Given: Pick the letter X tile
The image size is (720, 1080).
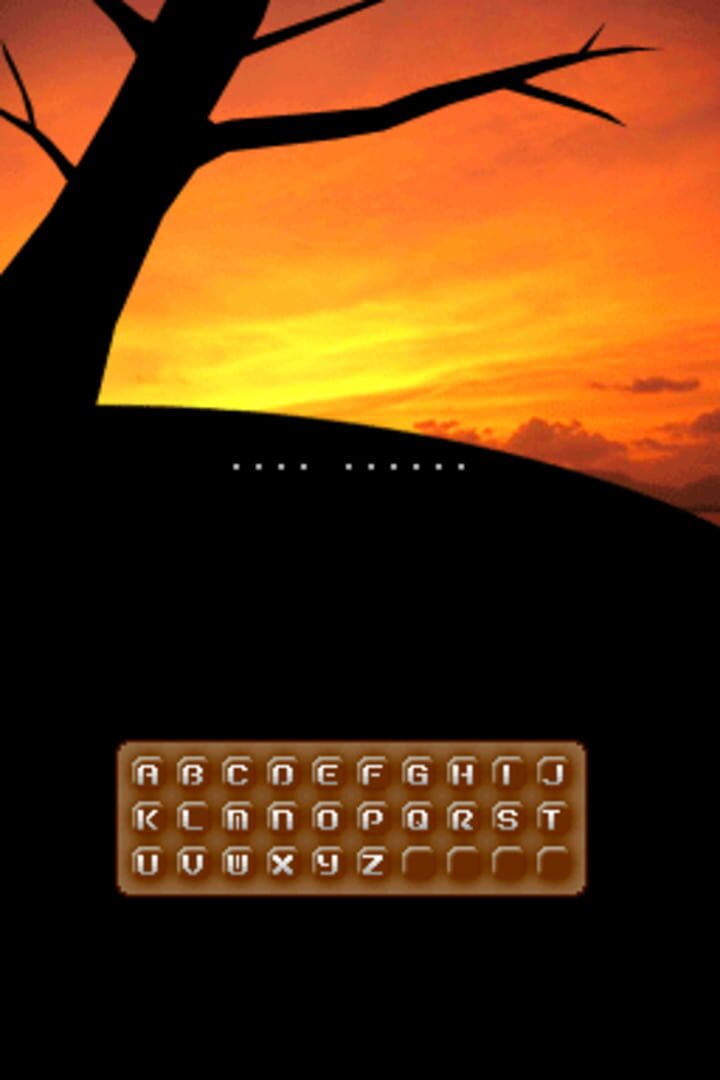Looking at the screenshot, I should (x=282, y=864).
